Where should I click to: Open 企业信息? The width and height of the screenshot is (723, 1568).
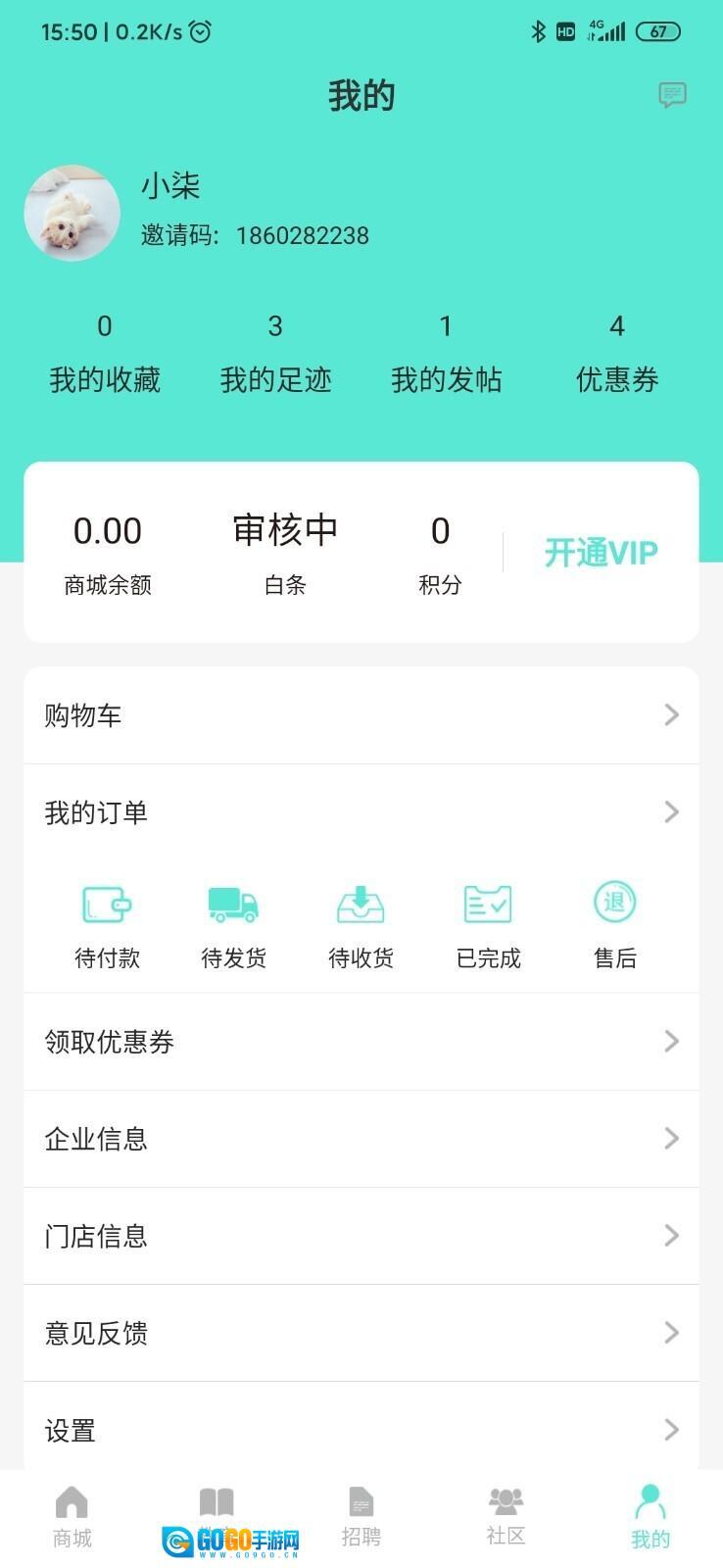[x=361, y=1138]
